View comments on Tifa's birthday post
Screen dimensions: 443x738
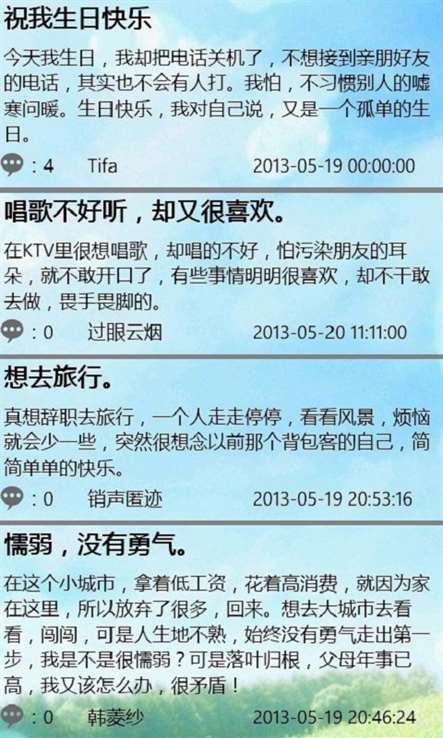12,165
